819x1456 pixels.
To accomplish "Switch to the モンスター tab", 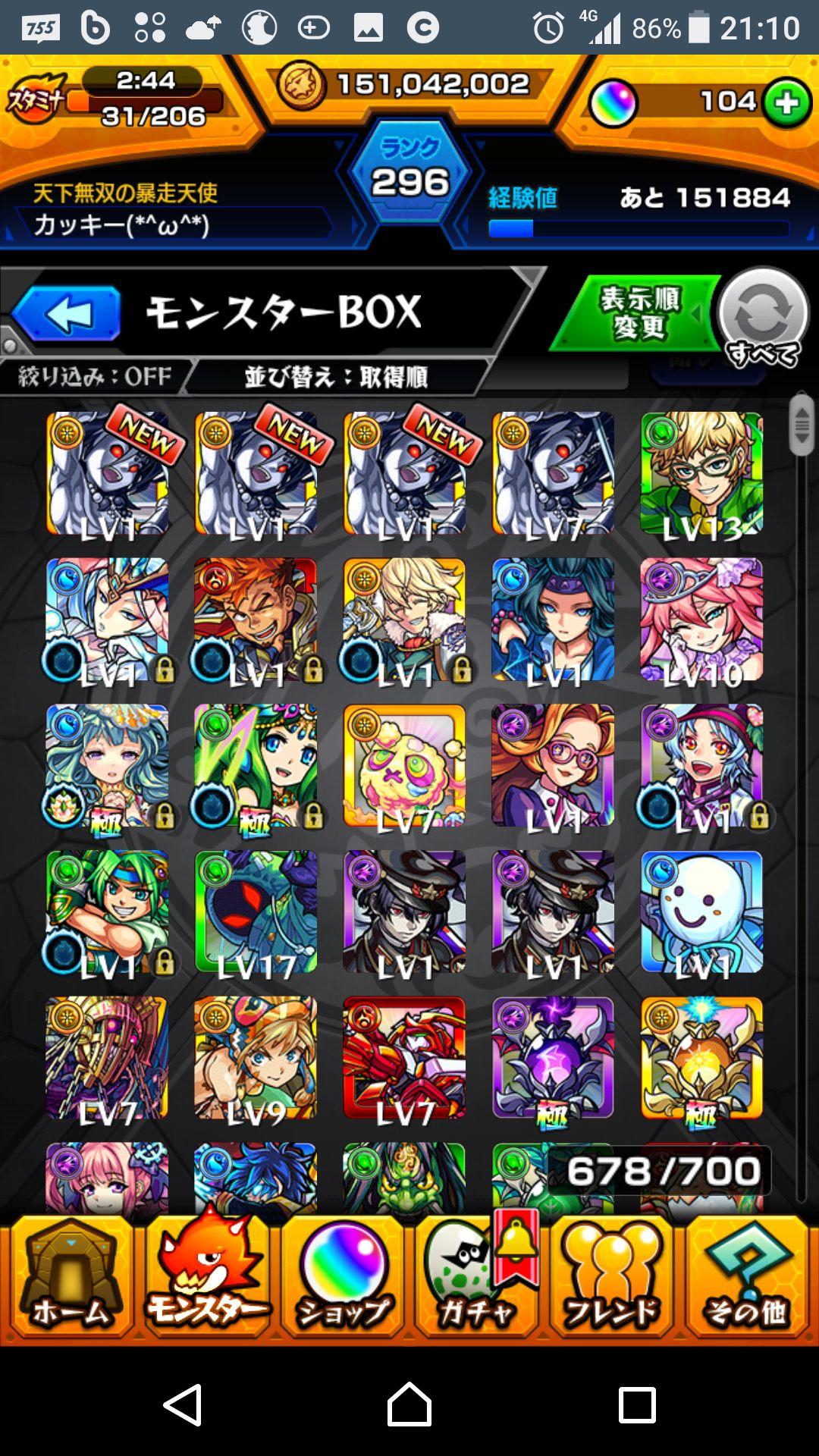I will coord(205,1278).
